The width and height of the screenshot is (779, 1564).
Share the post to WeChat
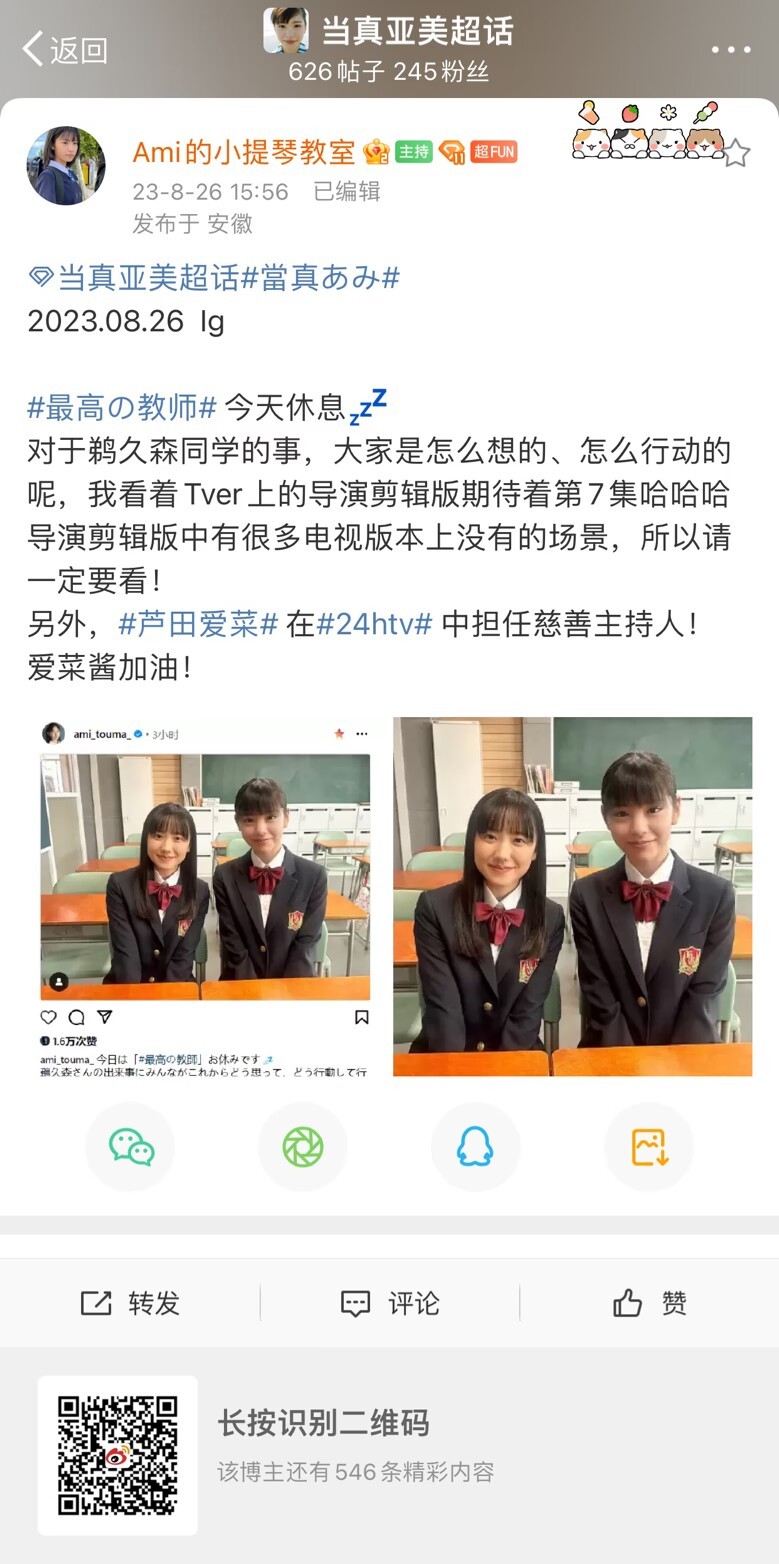point(130,1147)
